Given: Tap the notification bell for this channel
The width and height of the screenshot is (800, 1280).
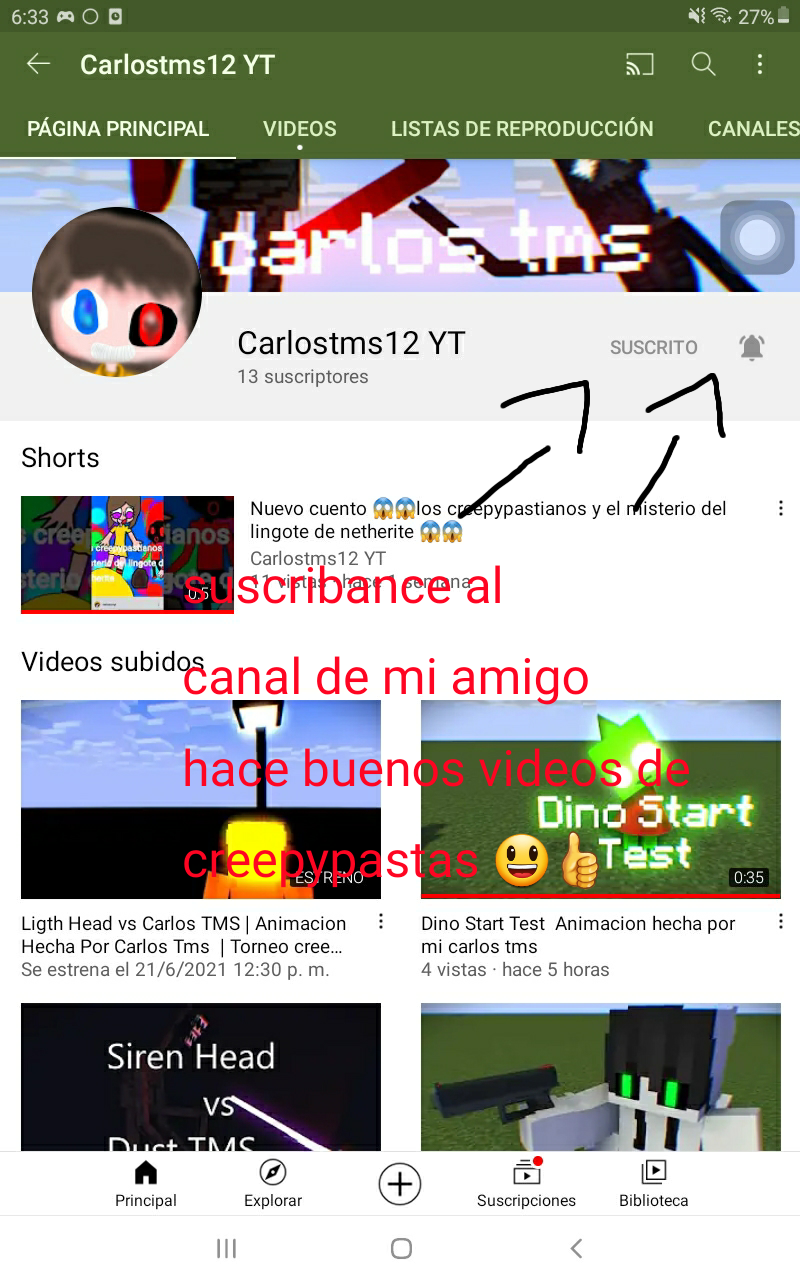Looking at the screenshot, I should 751,347.
